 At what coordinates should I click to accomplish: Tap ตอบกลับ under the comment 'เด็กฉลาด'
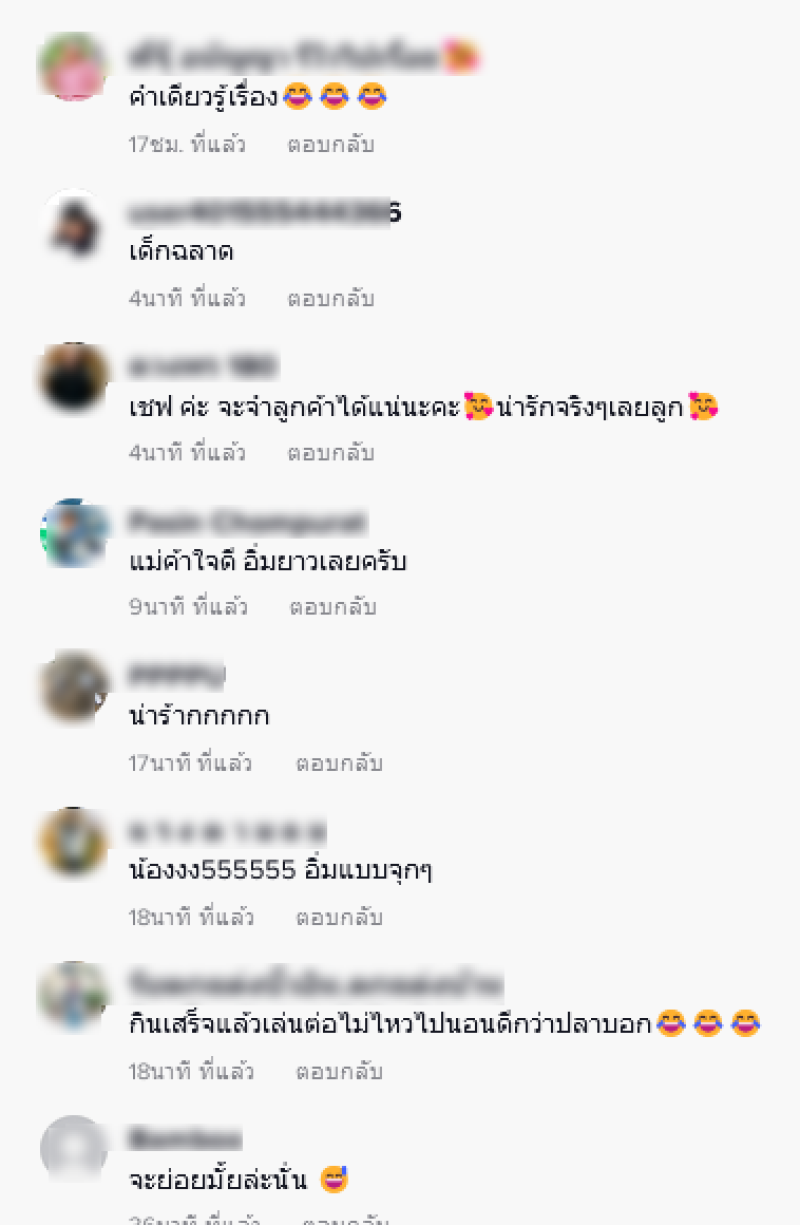pos(331,298)
